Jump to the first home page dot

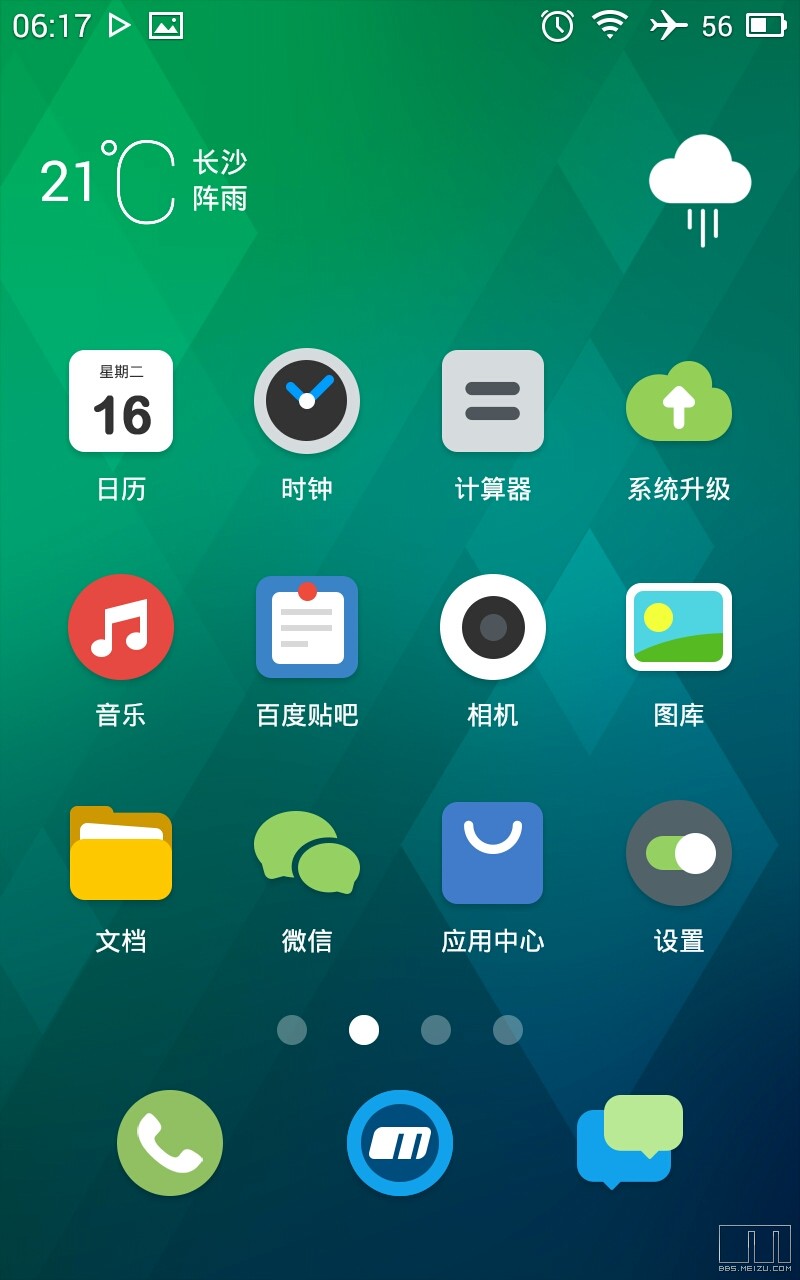click(x=292, y=1030)
